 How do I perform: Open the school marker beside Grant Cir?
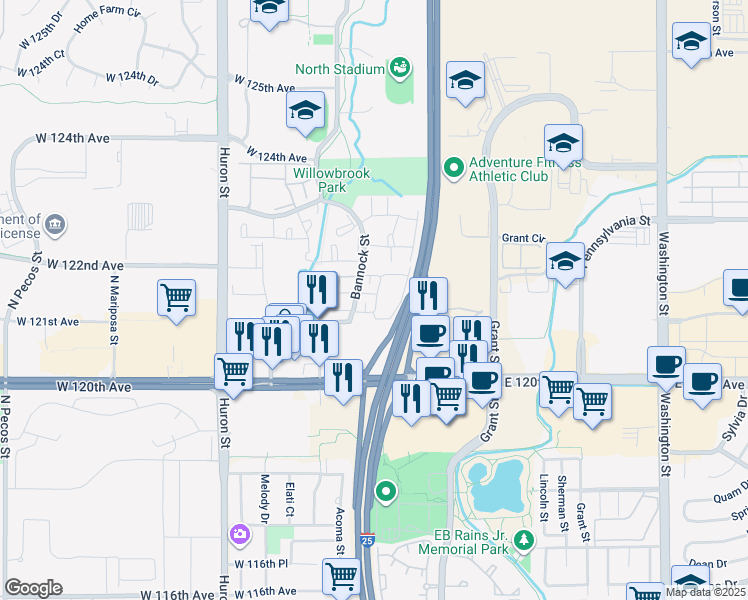pyautogui.click(x=565, y=262)
